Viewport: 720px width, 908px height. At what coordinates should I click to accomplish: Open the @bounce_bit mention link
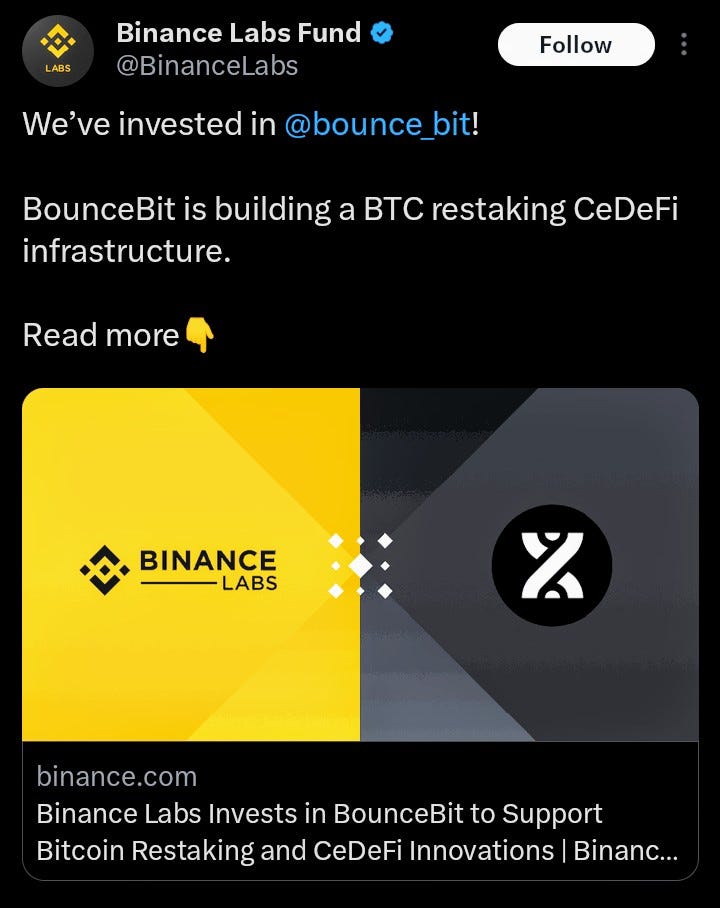tap(378, 125)
